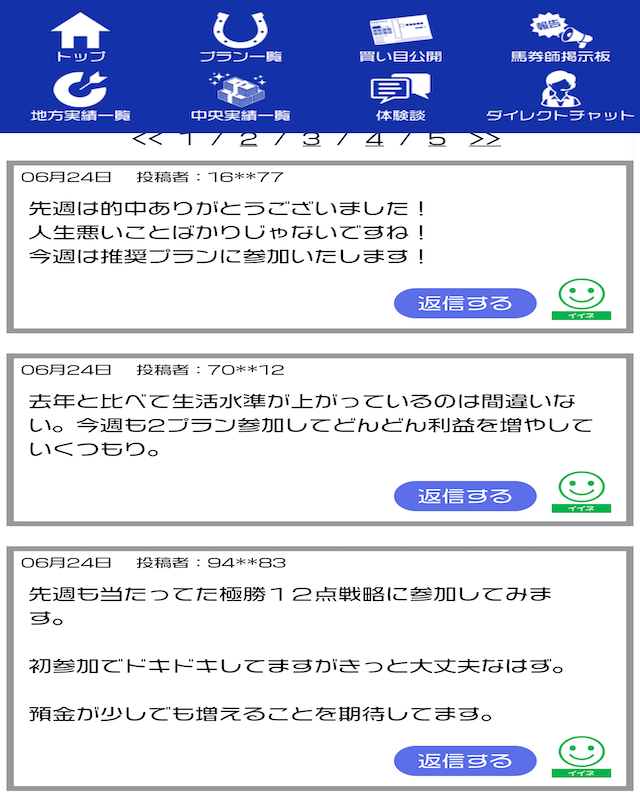Viewport: 640px width, 800px height.
Task: Reply to the post by 70**12
Action: tap(465, 495)
